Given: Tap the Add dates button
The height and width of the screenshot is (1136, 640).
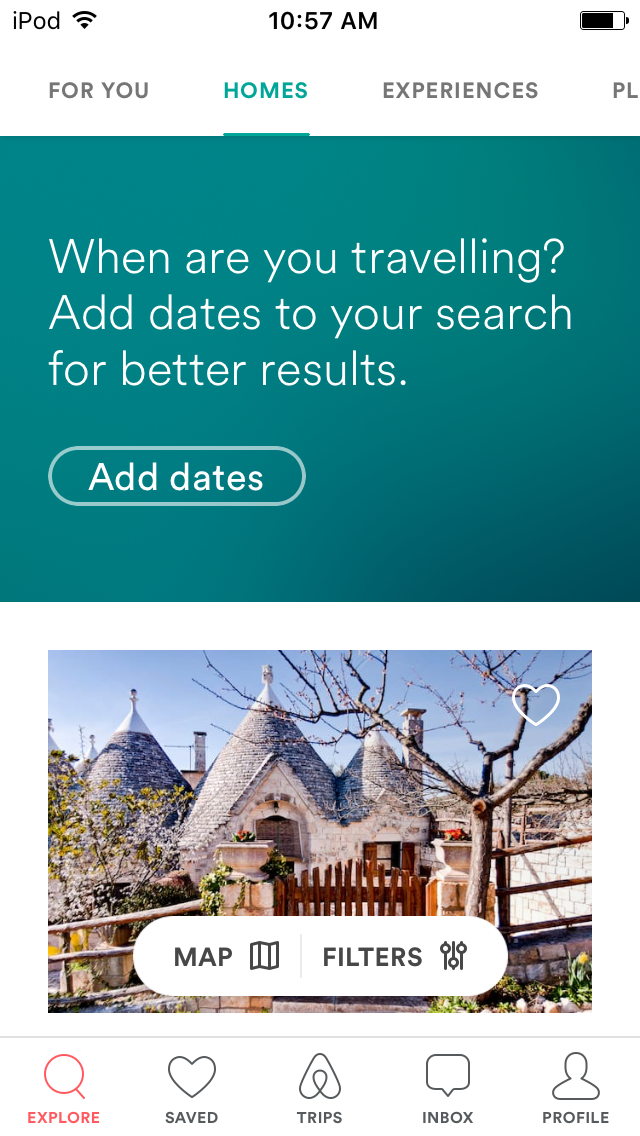Looking at the screenshot, I should [177, 476].
